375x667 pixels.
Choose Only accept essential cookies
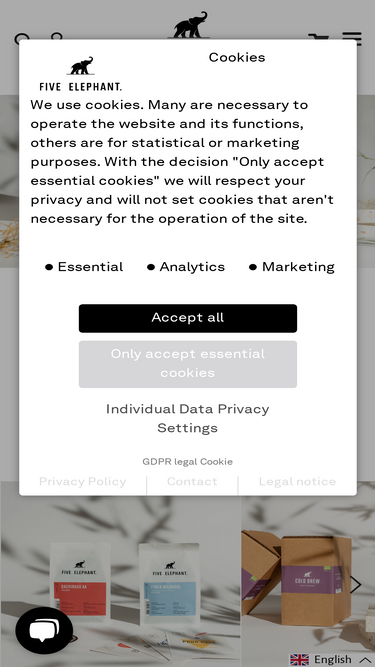pyautogui.click(x=188, y=364)
